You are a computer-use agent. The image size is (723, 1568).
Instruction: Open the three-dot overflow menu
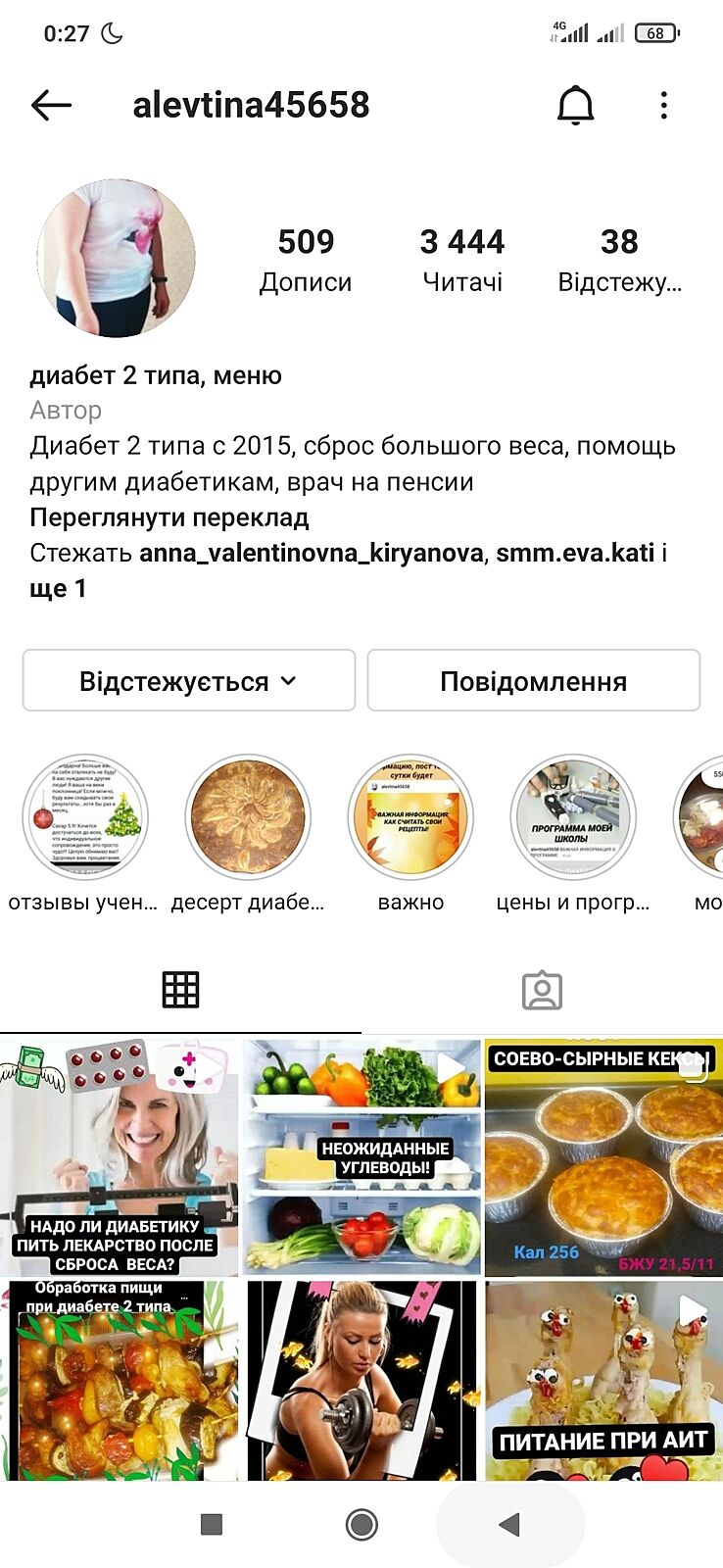[x=664, y=105]
